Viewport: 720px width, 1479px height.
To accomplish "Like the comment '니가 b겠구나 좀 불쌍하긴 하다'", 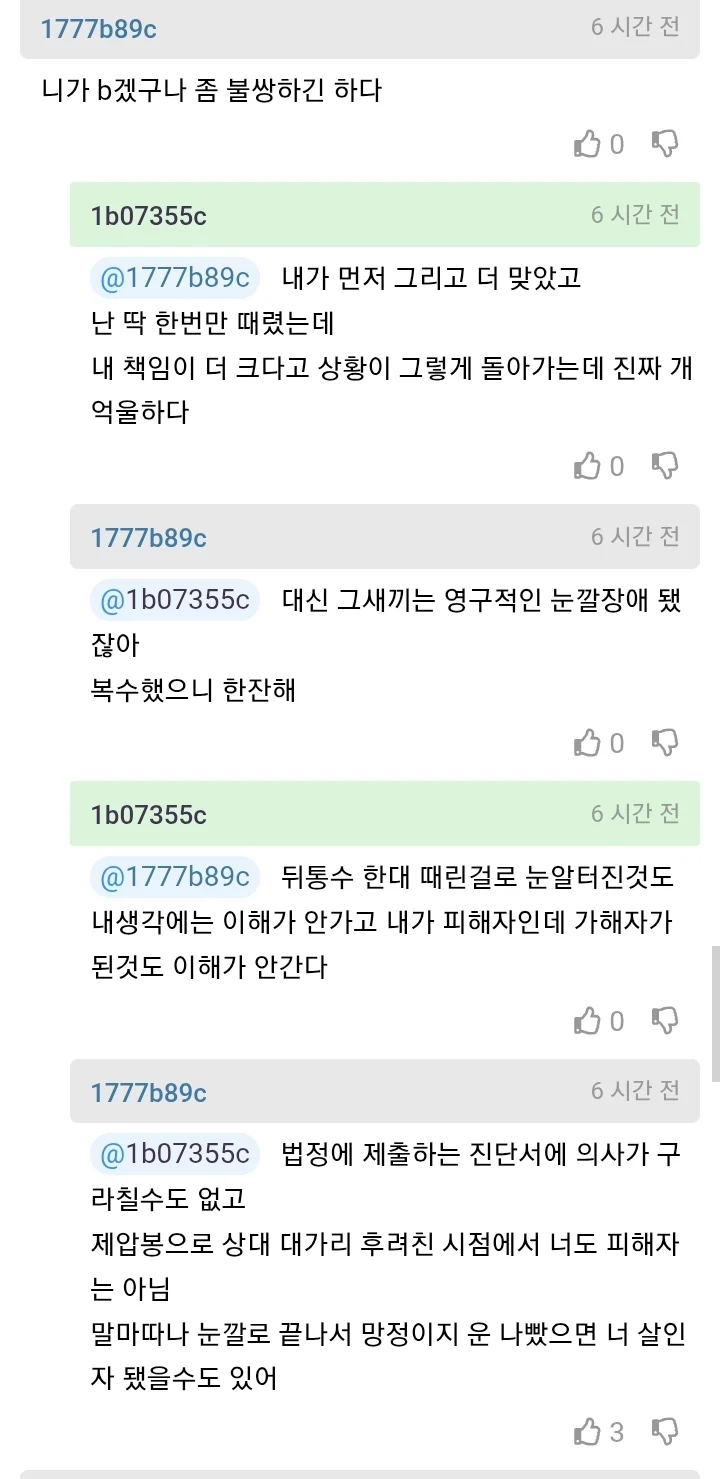I will pos(587,145).
